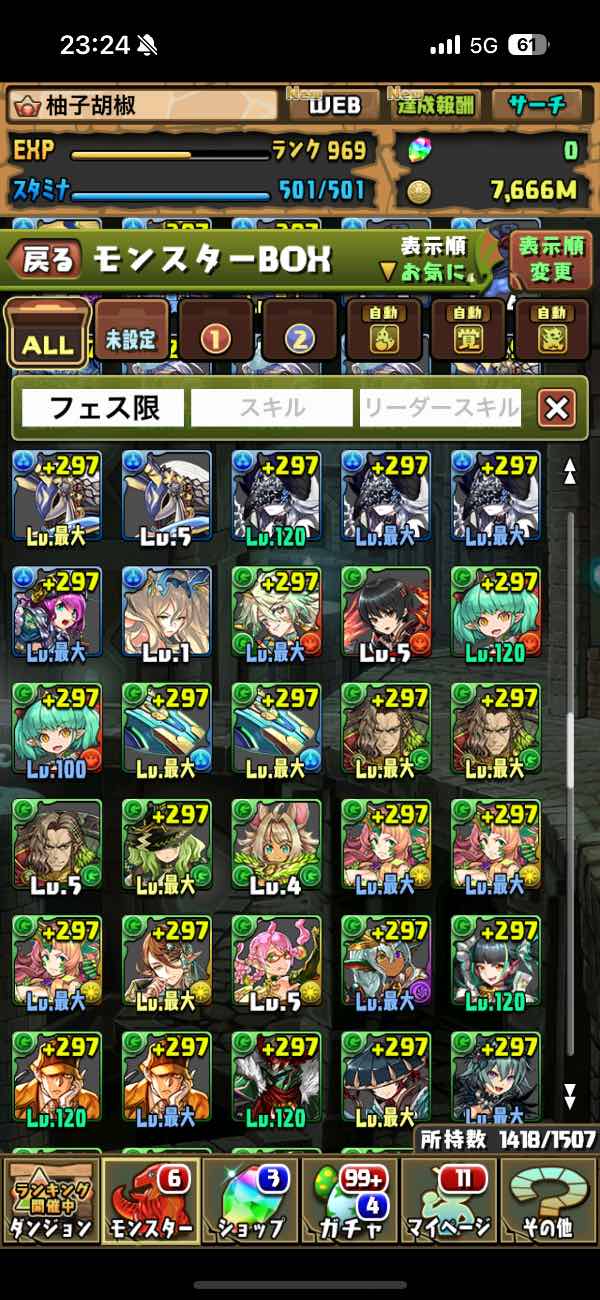Open 達成報酬 achievement rewards
Viewport: 600px width, 1300px height.
438,105
